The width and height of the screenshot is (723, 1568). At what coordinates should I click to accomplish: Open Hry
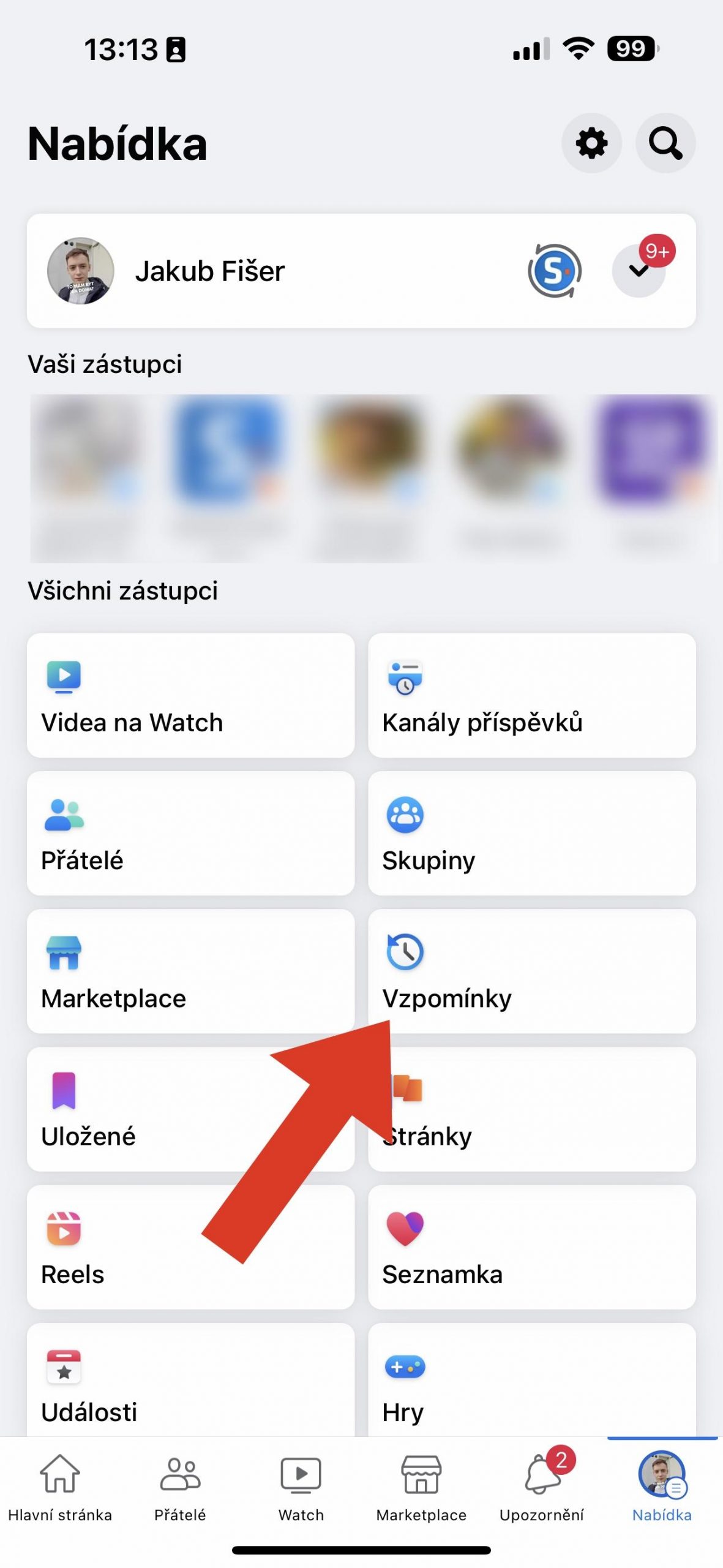tap(531, 1380)
